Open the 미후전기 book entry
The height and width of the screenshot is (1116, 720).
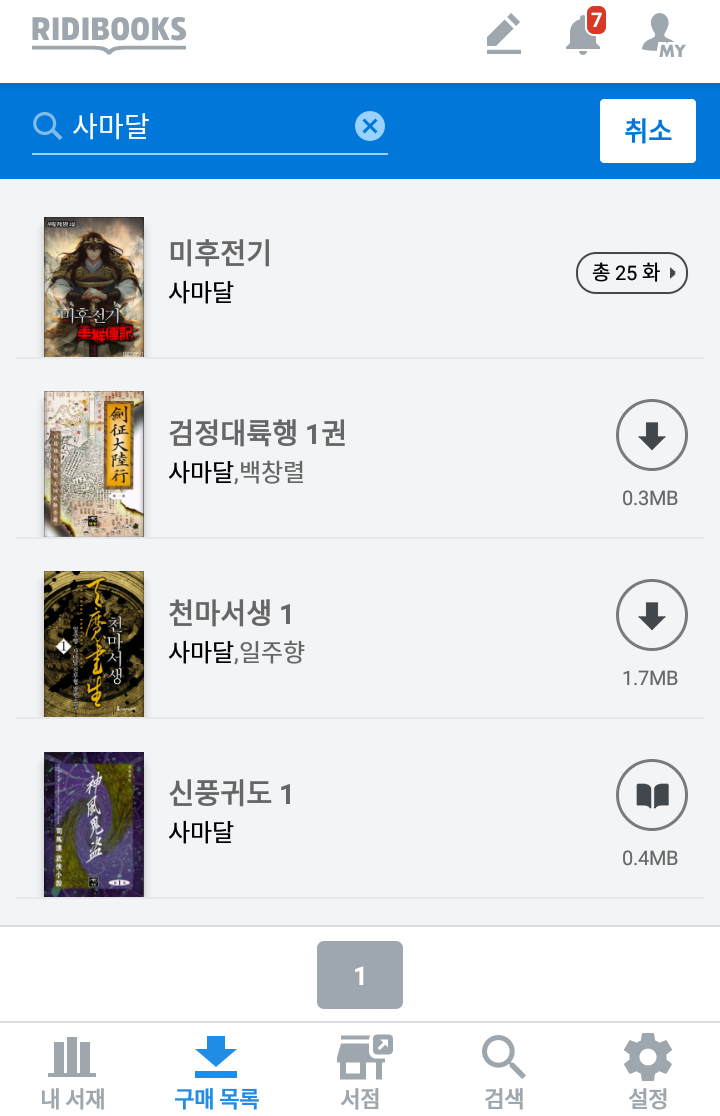(x=220, y=254)
